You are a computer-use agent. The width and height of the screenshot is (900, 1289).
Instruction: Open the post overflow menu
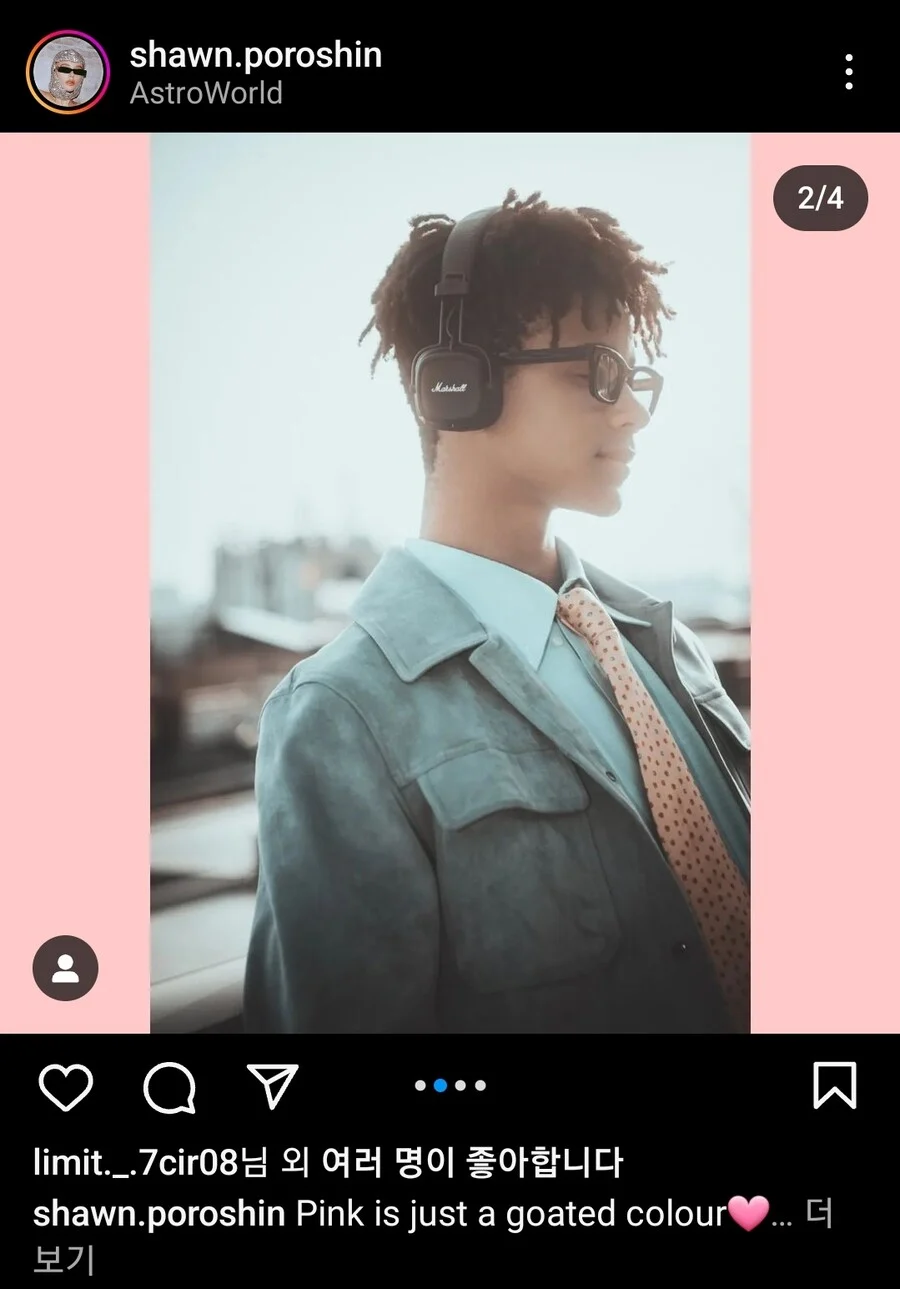[848, 72]
